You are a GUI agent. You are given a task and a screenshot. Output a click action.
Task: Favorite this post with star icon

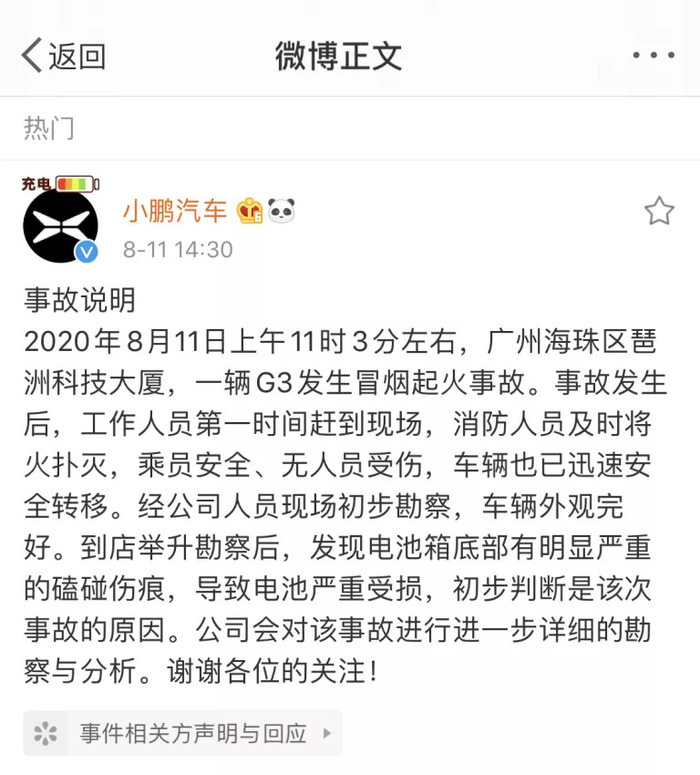pos(659,211)
